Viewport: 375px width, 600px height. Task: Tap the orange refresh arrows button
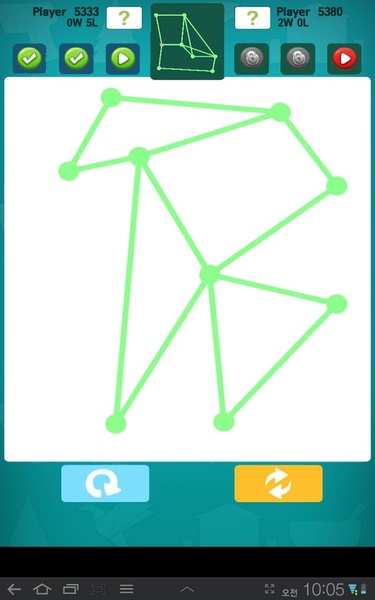(x=279, y=483)
